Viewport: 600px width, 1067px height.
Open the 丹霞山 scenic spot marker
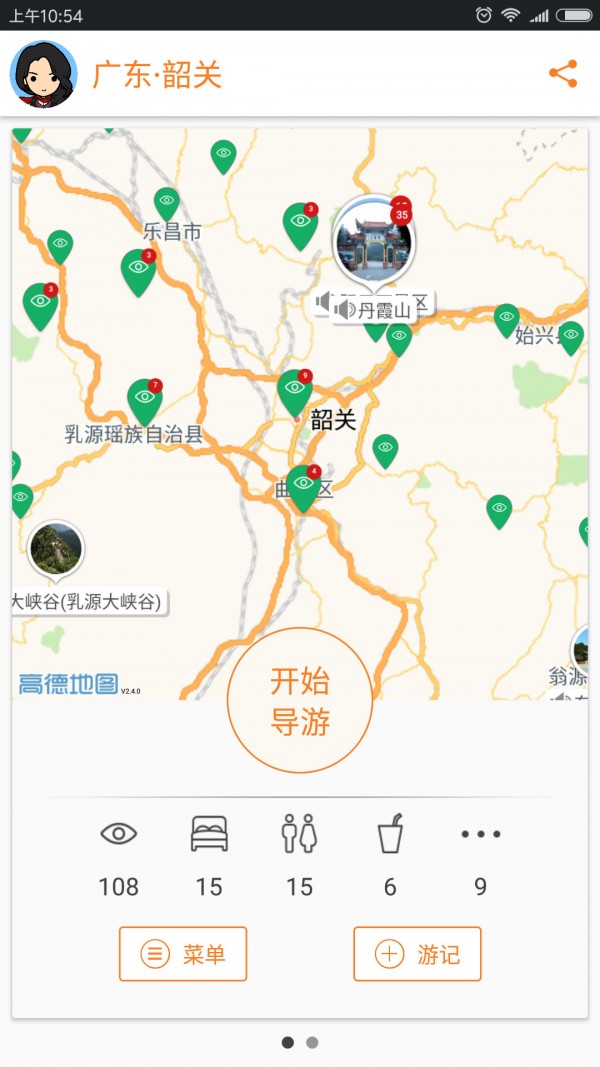point(373,242)
